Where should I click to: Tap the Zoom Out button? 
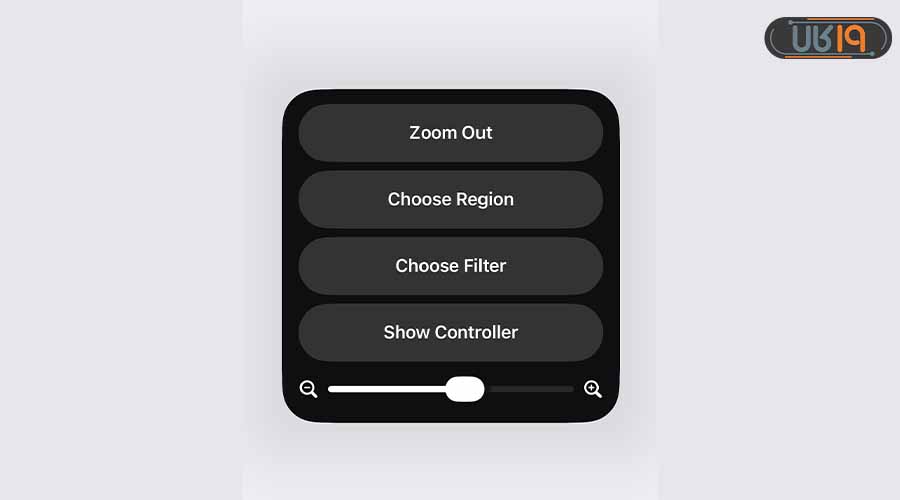(x=450, y=133)
